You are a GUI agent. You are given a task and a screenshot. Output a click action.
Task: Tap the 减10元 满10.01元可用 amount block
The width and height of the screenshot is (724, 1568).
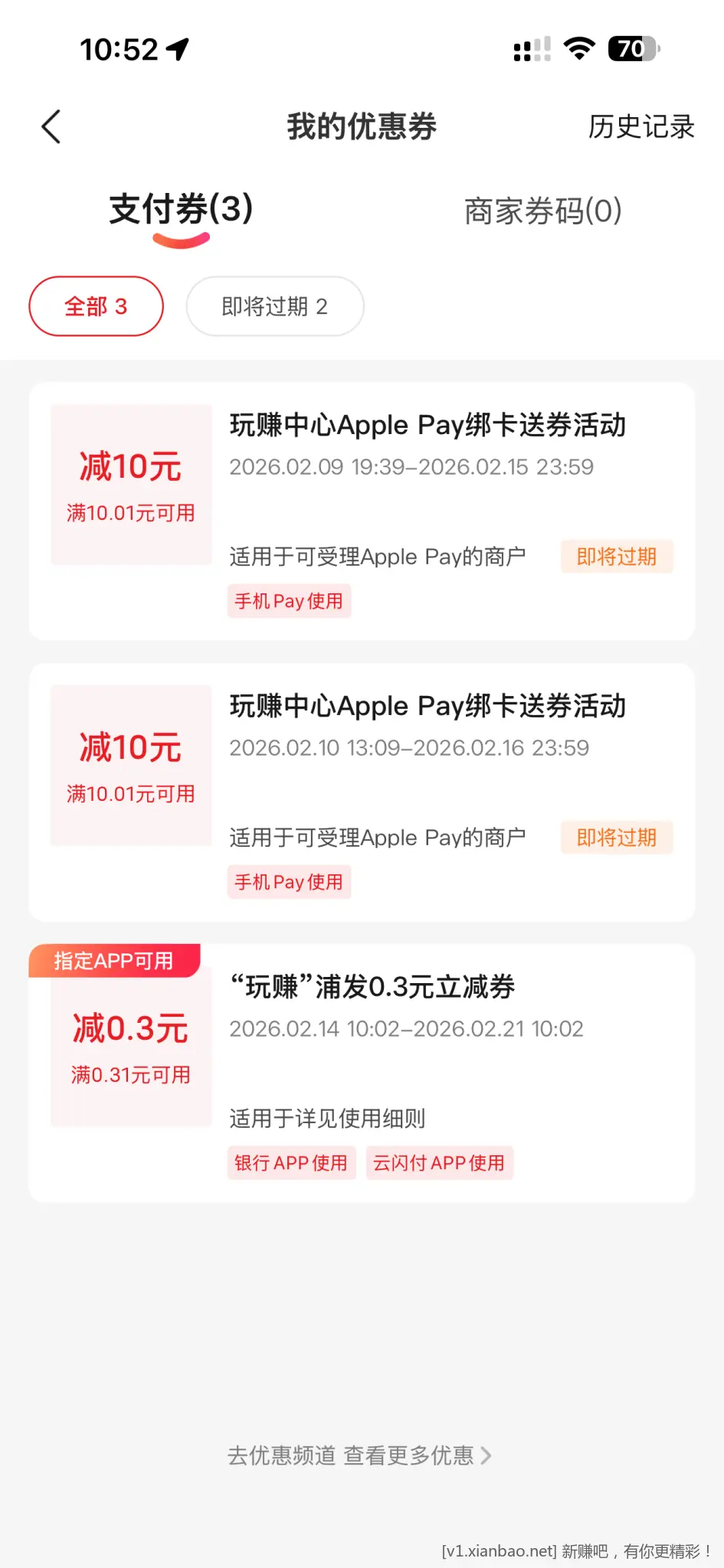point(130,484)
